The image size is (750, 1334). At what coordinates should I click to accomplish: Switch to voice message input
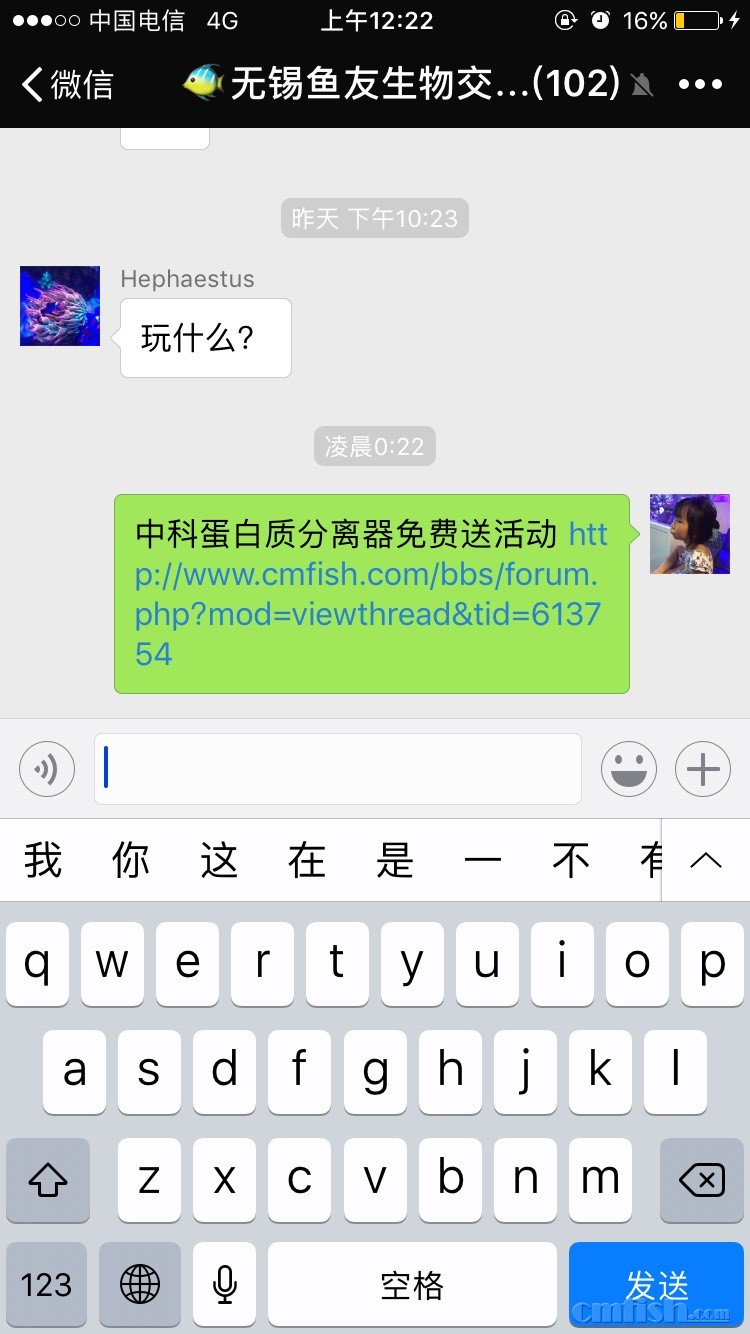(x=47, y=769)
